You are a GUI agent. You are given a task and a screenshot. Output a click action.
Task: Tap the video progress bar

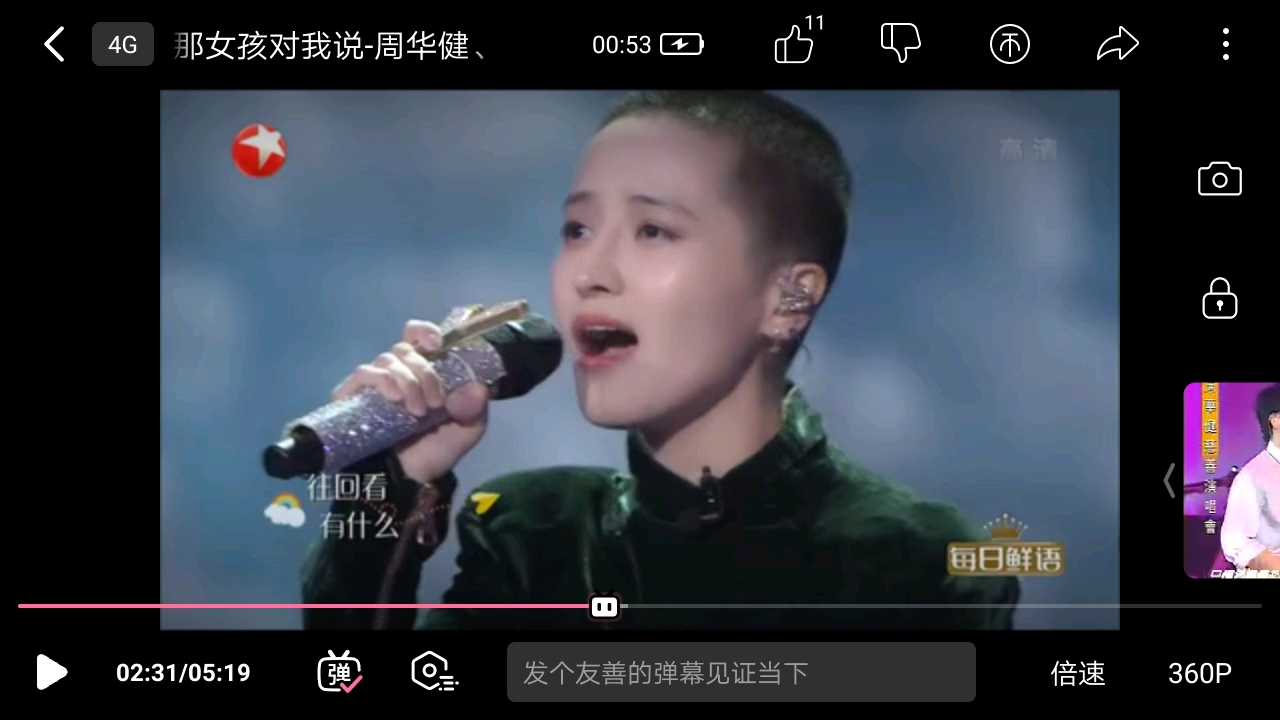(900, 606)
